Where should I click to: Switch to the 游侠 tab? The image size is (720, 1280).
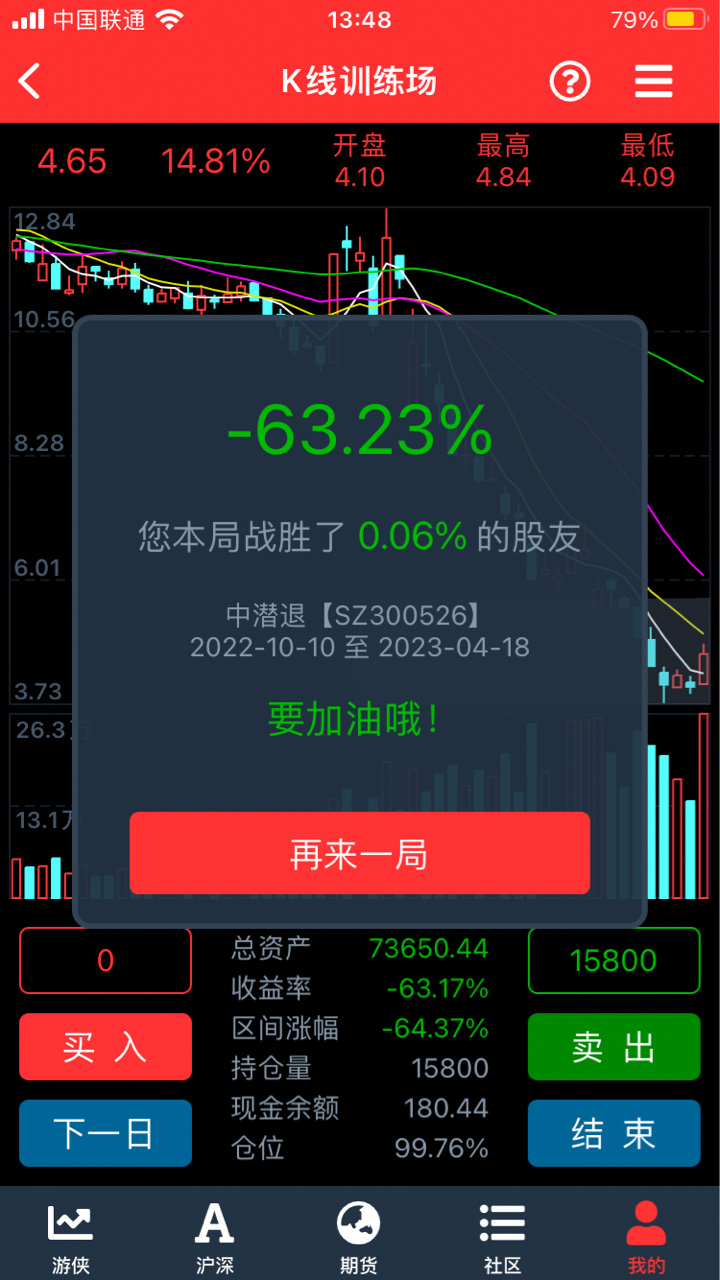tap(71, 1236)
